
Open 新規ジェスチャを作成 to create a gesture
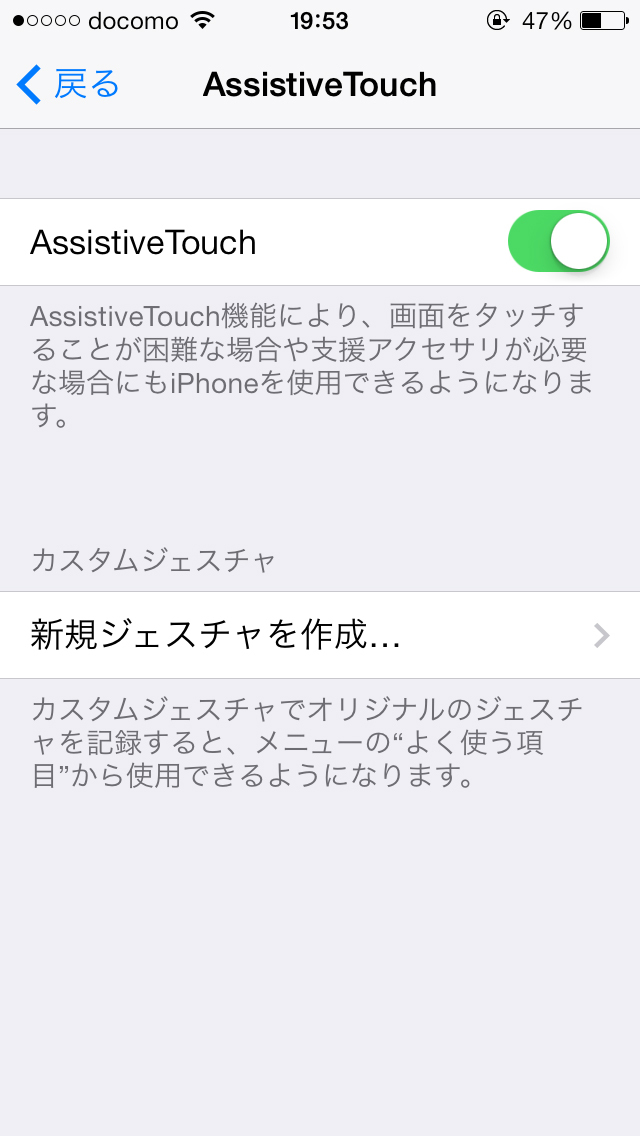tap(320, 635)
